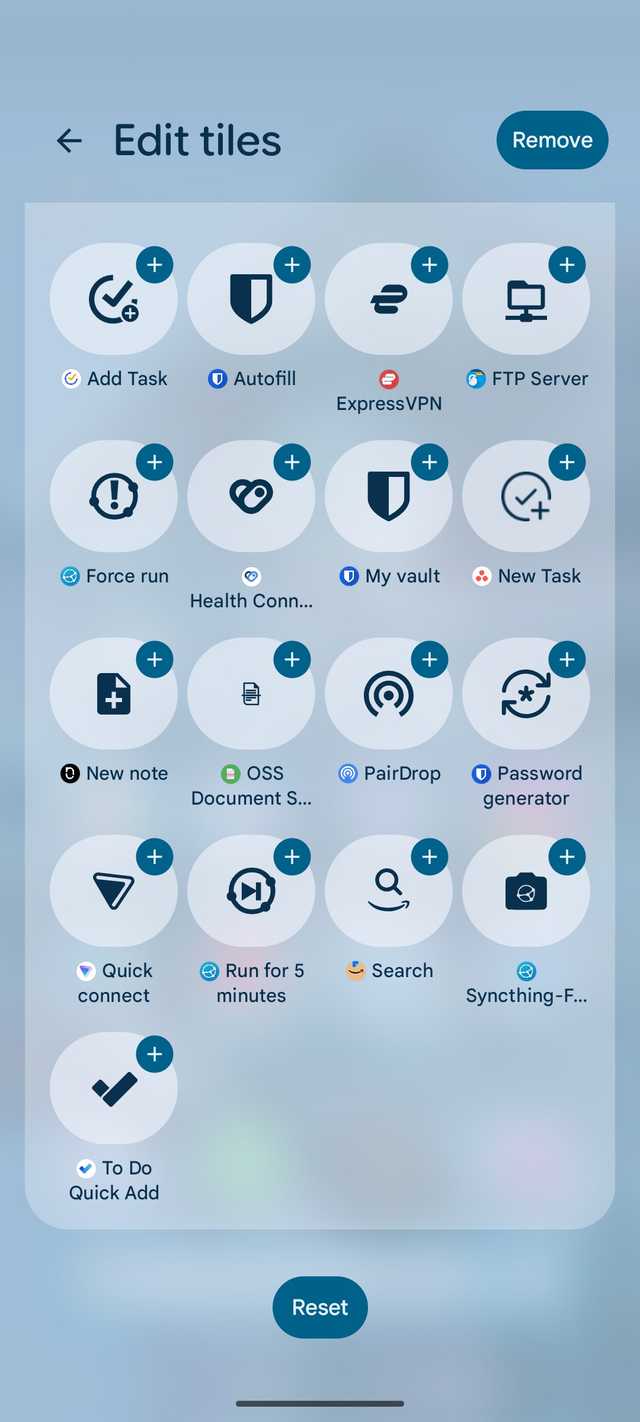Add the Syncthing-Fork camera tile

click(567, 857)
